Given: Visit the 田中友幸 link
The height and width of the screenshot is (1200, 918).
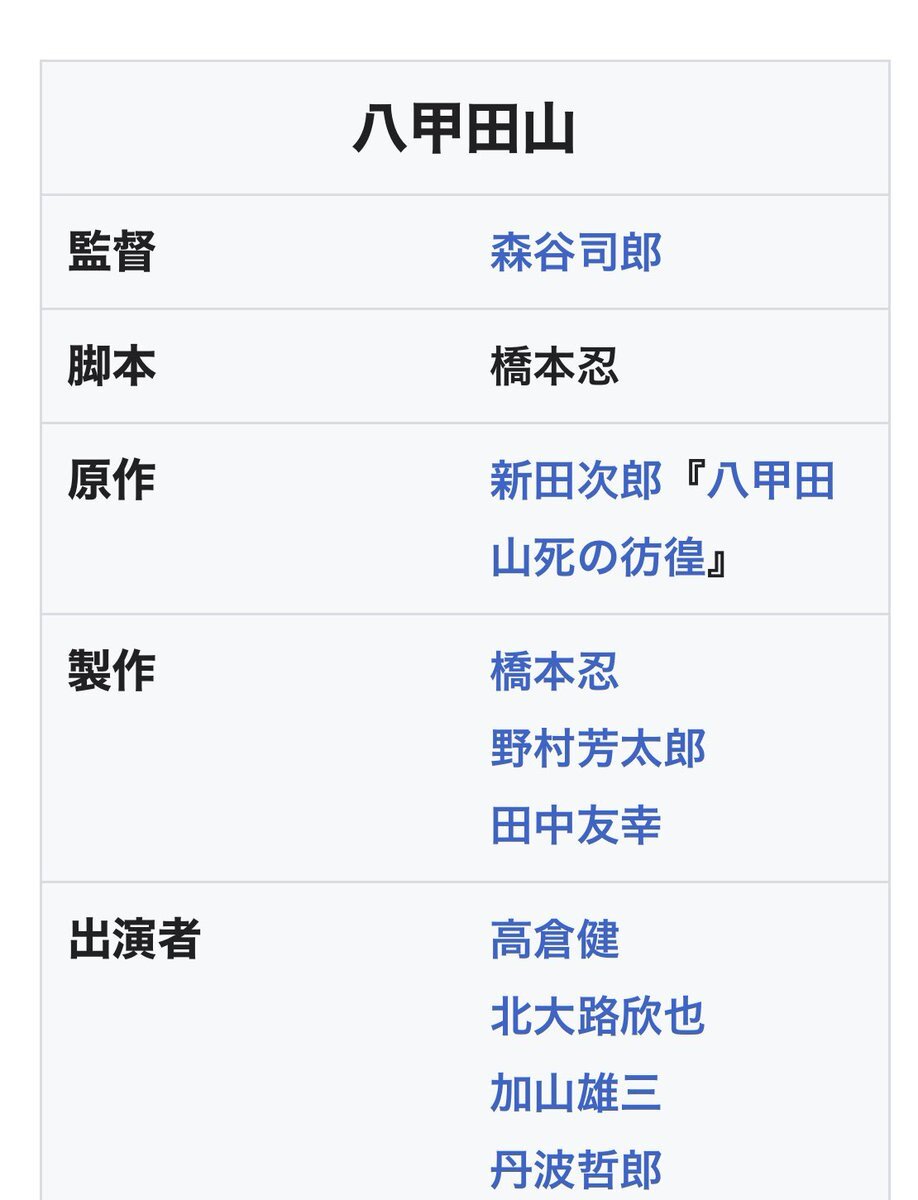Looking at the screenshot, I should (x=575, y=826).
